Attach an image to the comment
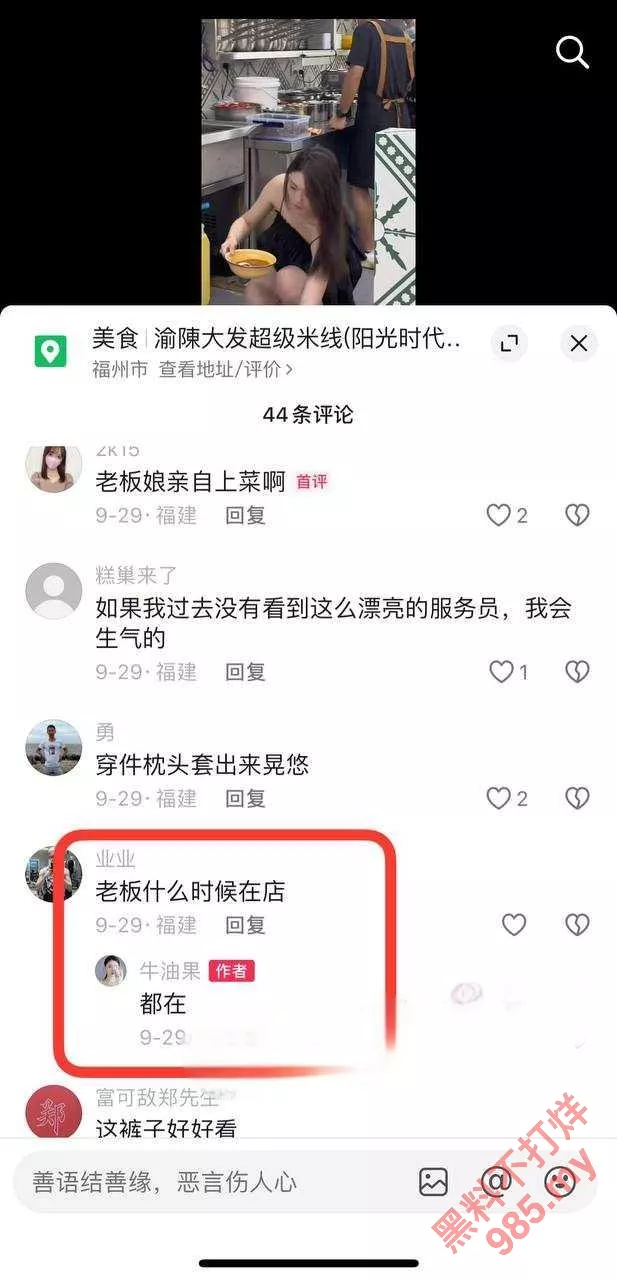Screen dimensions: 617x1280 (x=433, y=1182)
